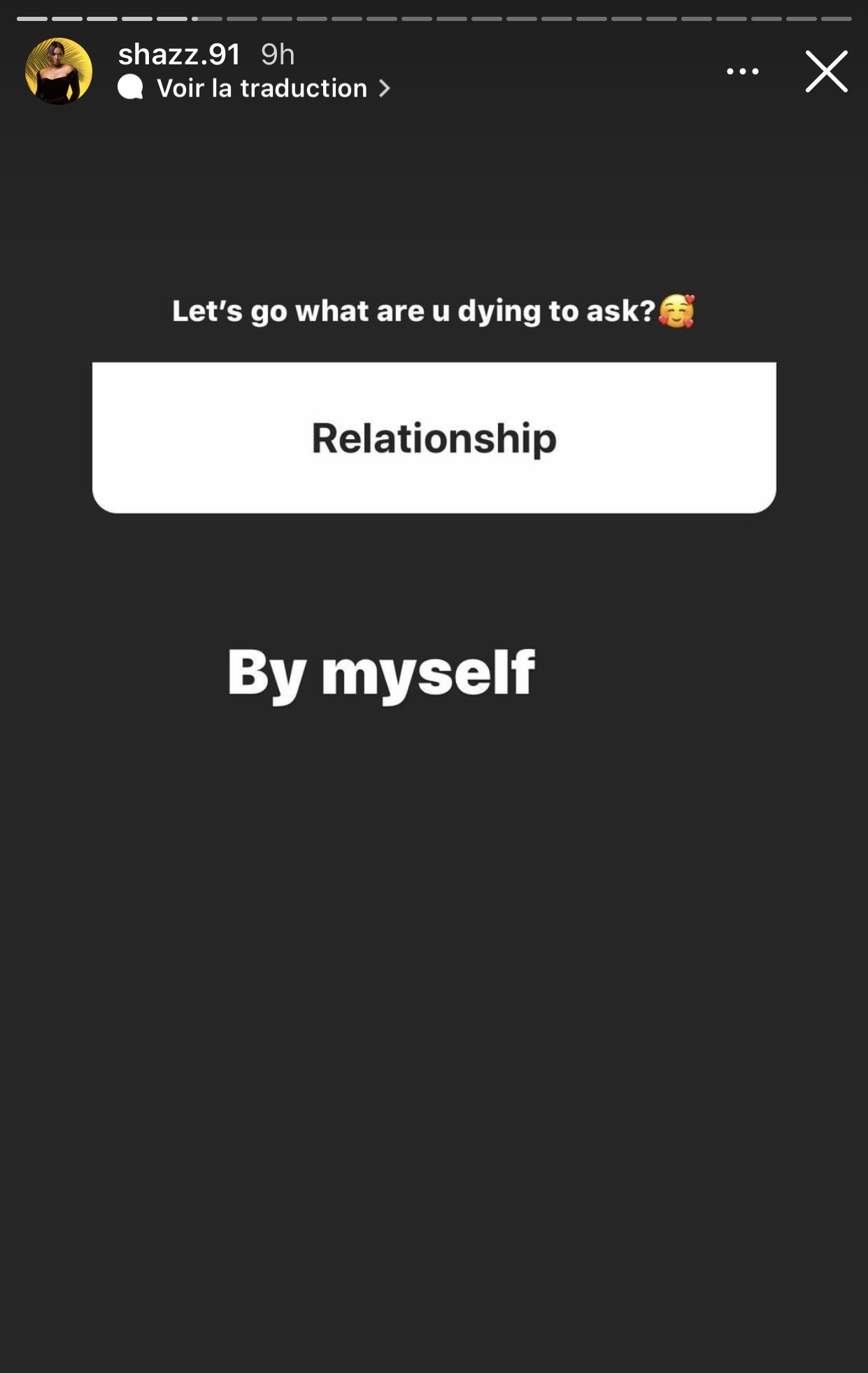868x1373 pixels.
Task: Open the three-dot options menu
Action: point(742,71)
